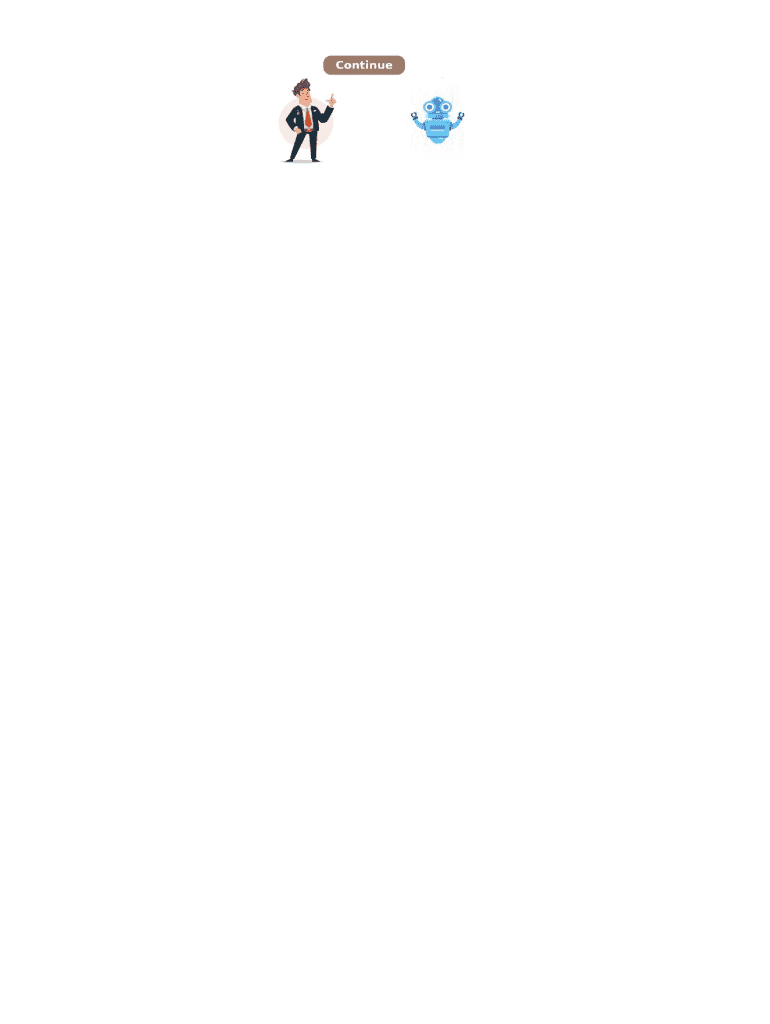Tap the Continue button
This screenshot has width=770, height=1024.
(x=364, y=65)
